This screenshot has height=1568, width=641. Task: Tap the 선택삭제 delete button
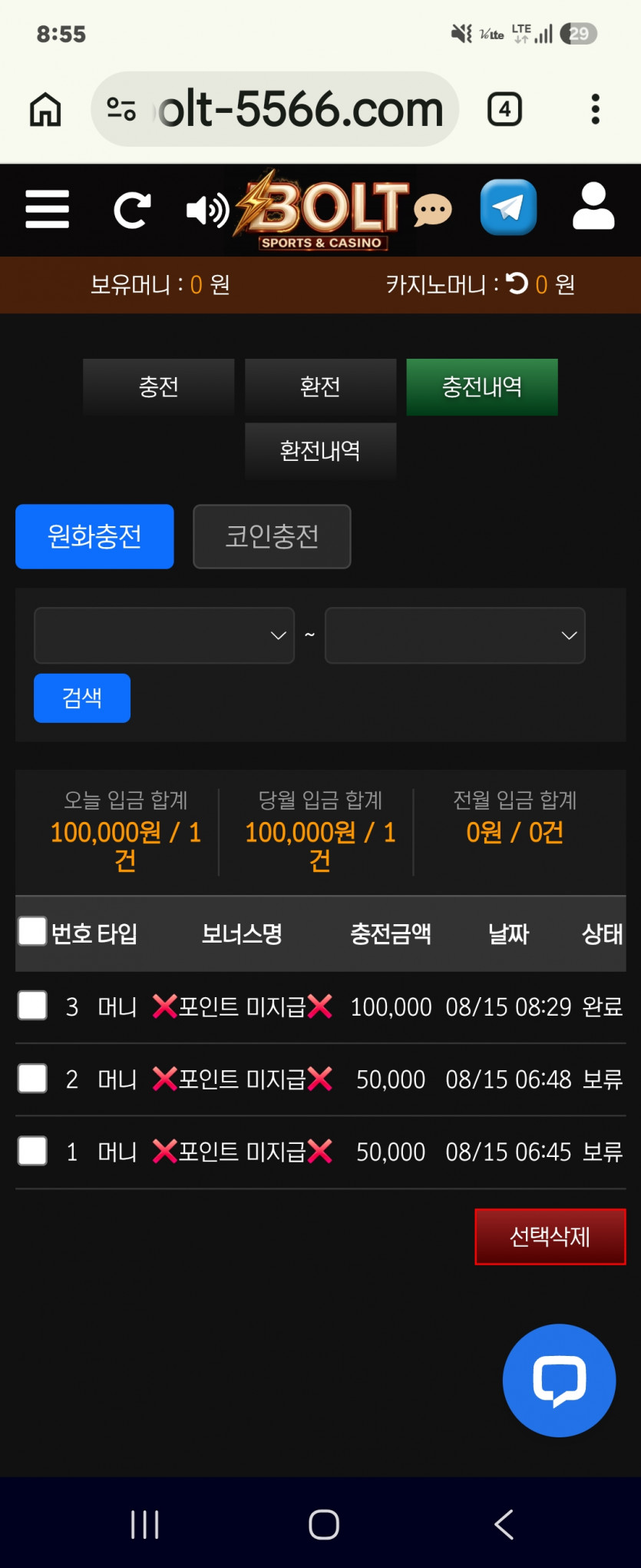[550, 1237]
